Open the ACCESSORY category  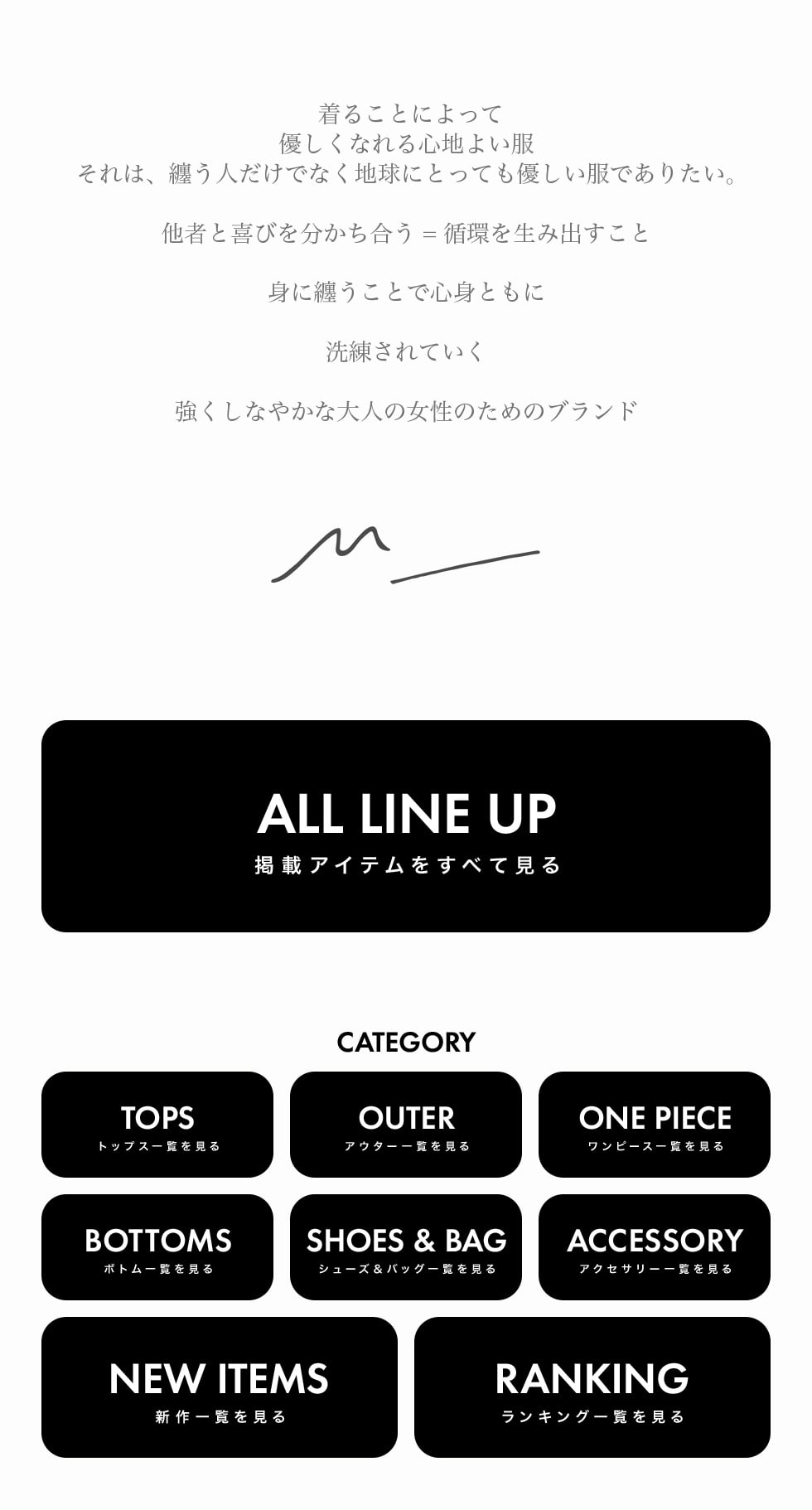pyautogui.click(x=655, y=1247)
